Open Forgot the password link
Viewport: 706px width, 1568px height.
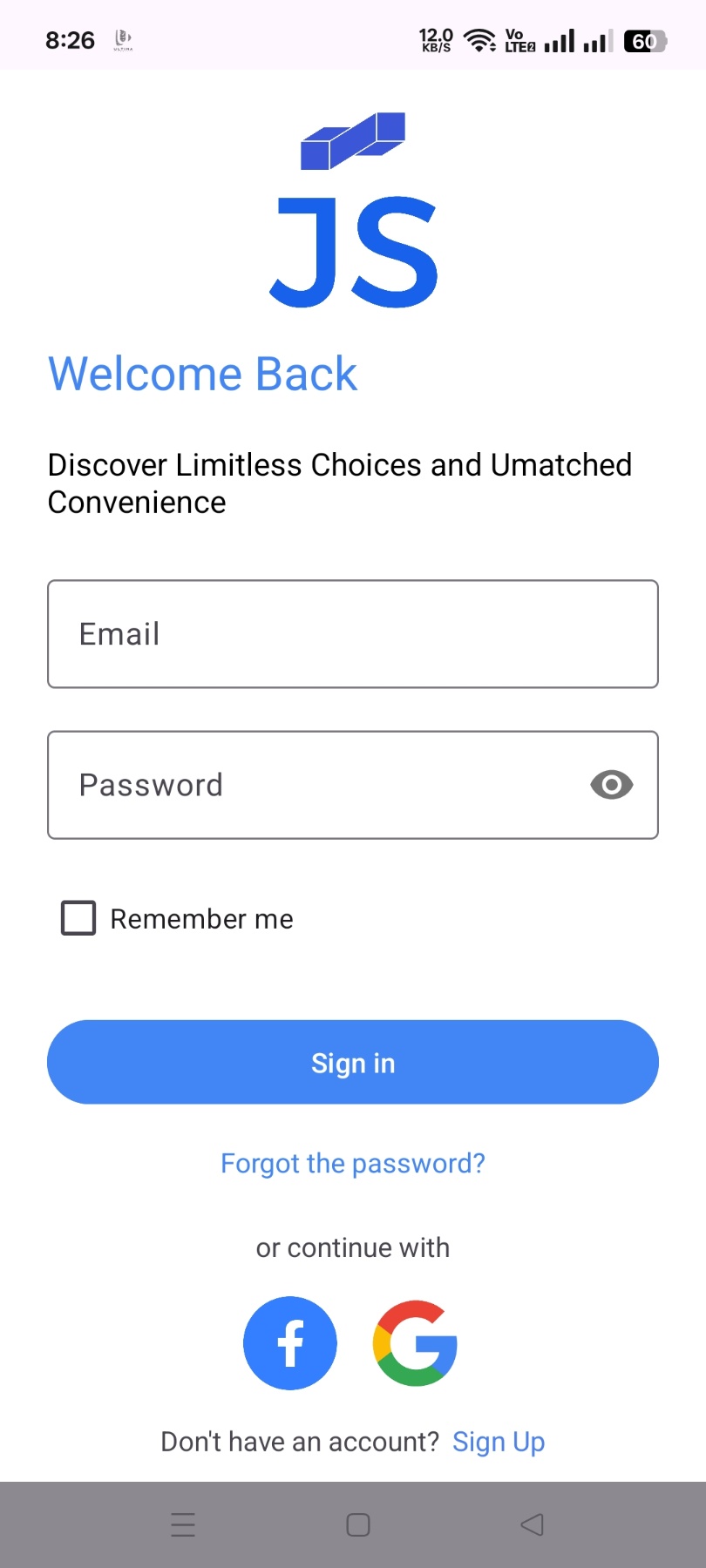point(352,1163)
